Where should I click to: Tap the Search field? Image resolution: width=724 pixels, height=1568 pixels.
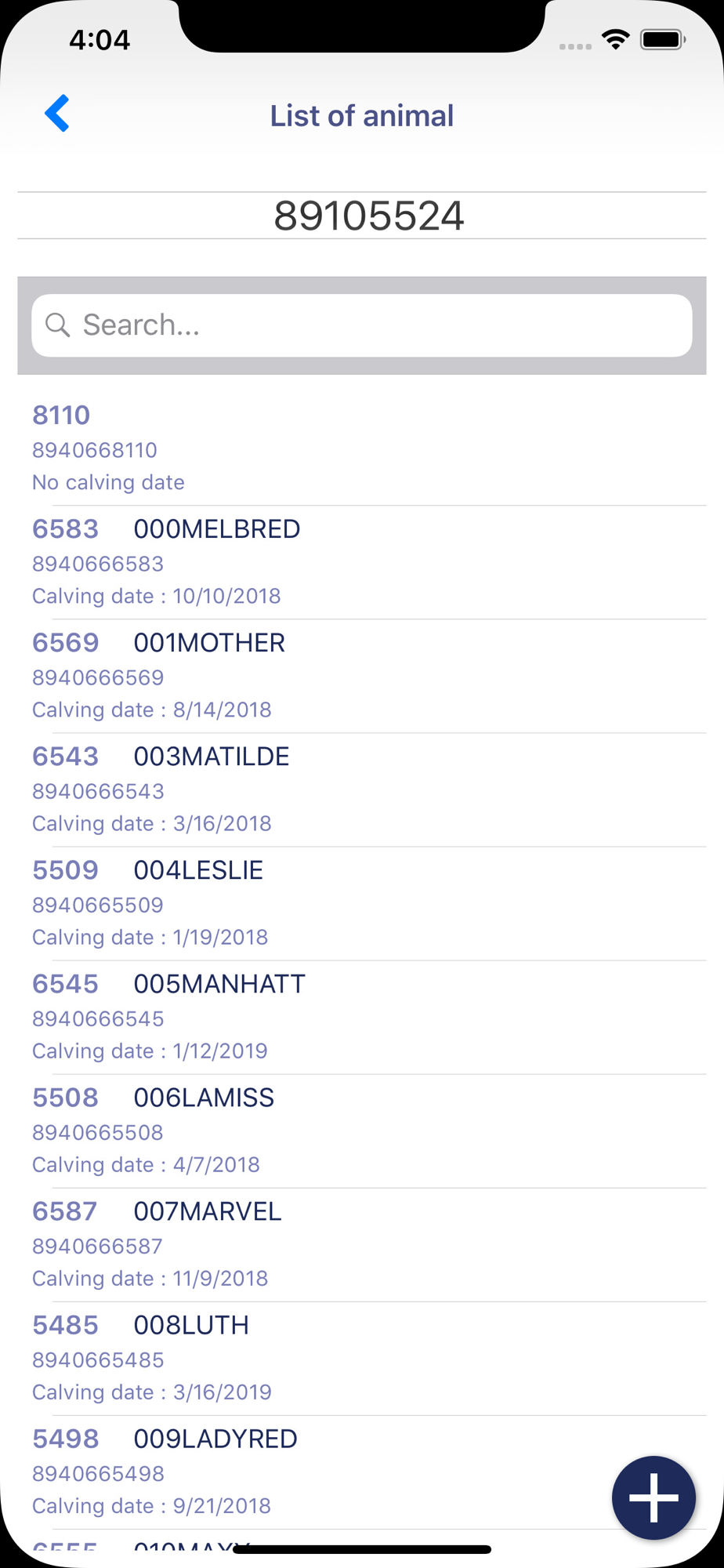click(x=362, y=325)
